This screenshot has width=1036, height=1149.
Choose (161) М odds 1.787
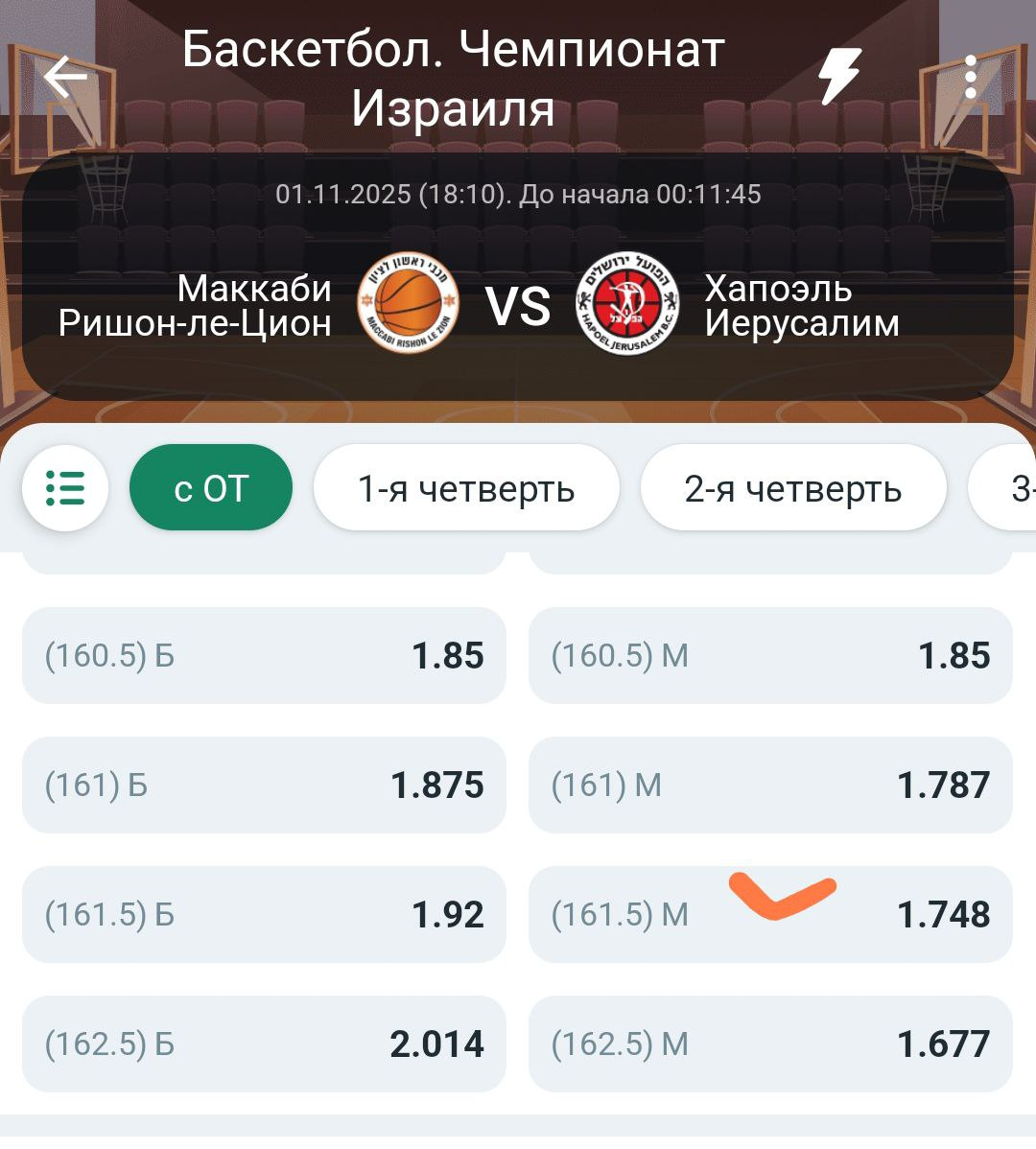(x=770, y=786)
